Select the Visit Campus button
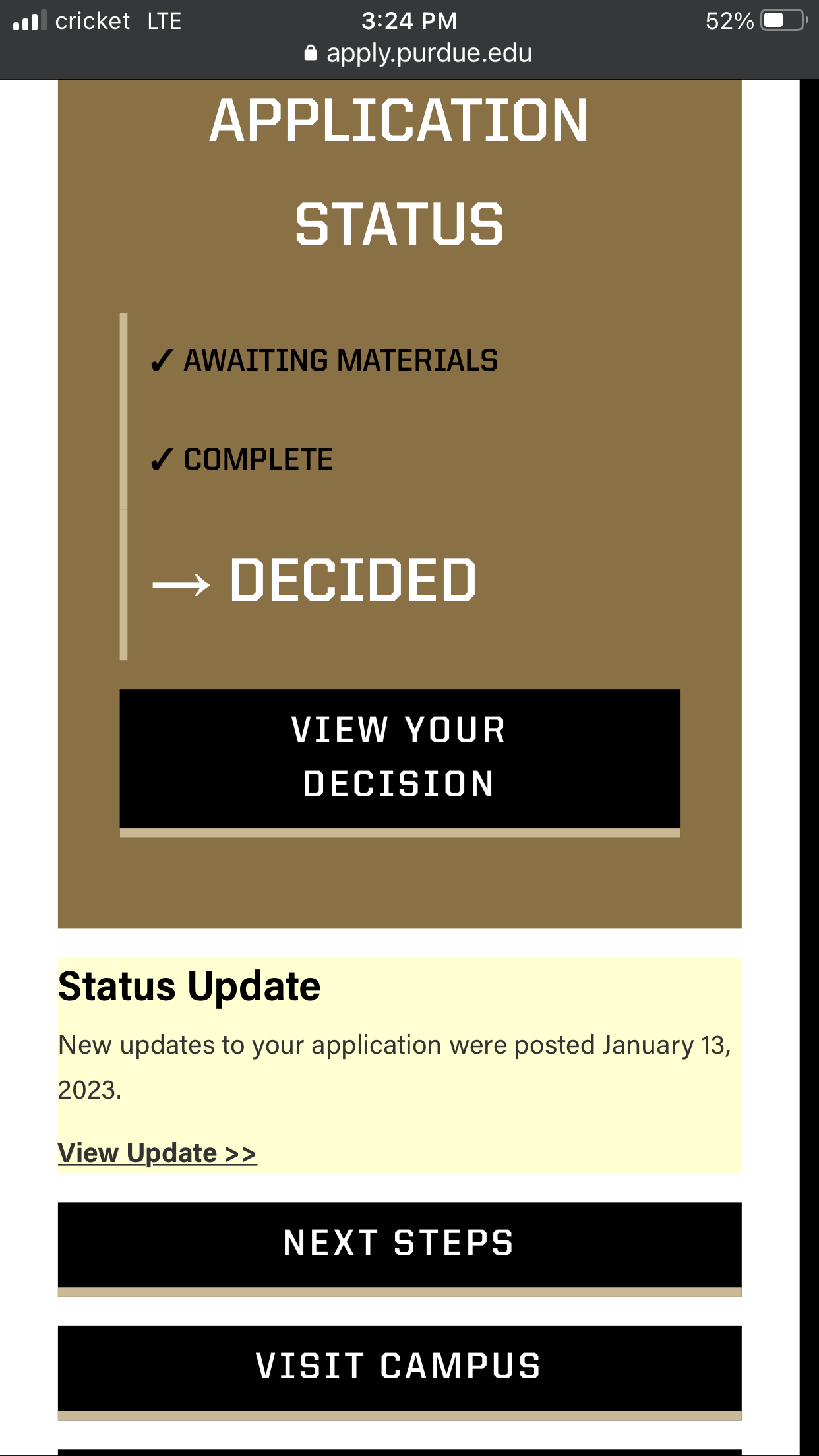The height and width of the screenshot is (1456, 819). pos(399,1367)
